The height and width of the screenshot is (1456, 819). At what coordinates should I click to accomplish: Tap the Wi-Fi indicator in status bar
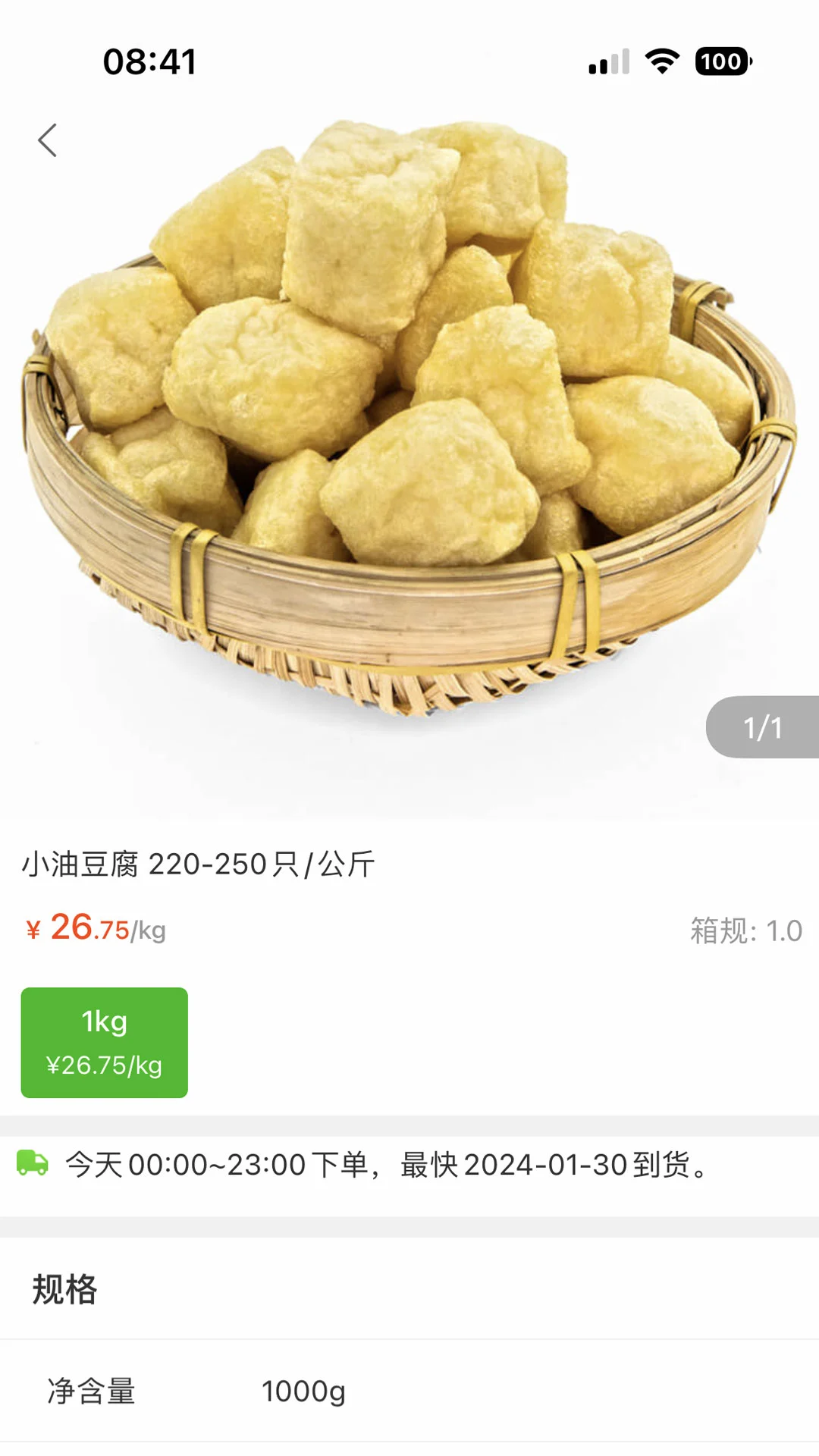(x=661, y=62)
